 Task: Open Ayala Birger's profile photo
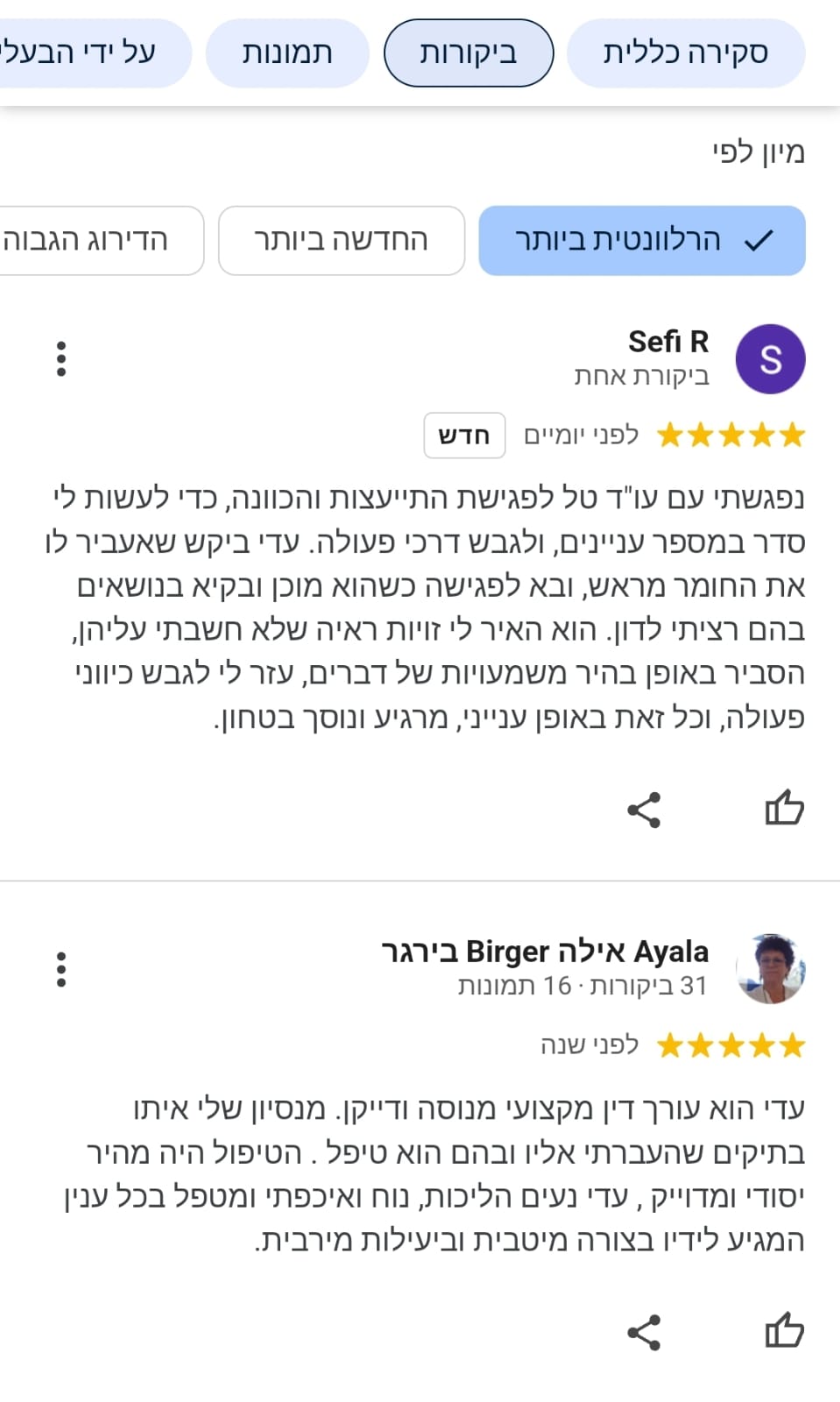point(770,968)
